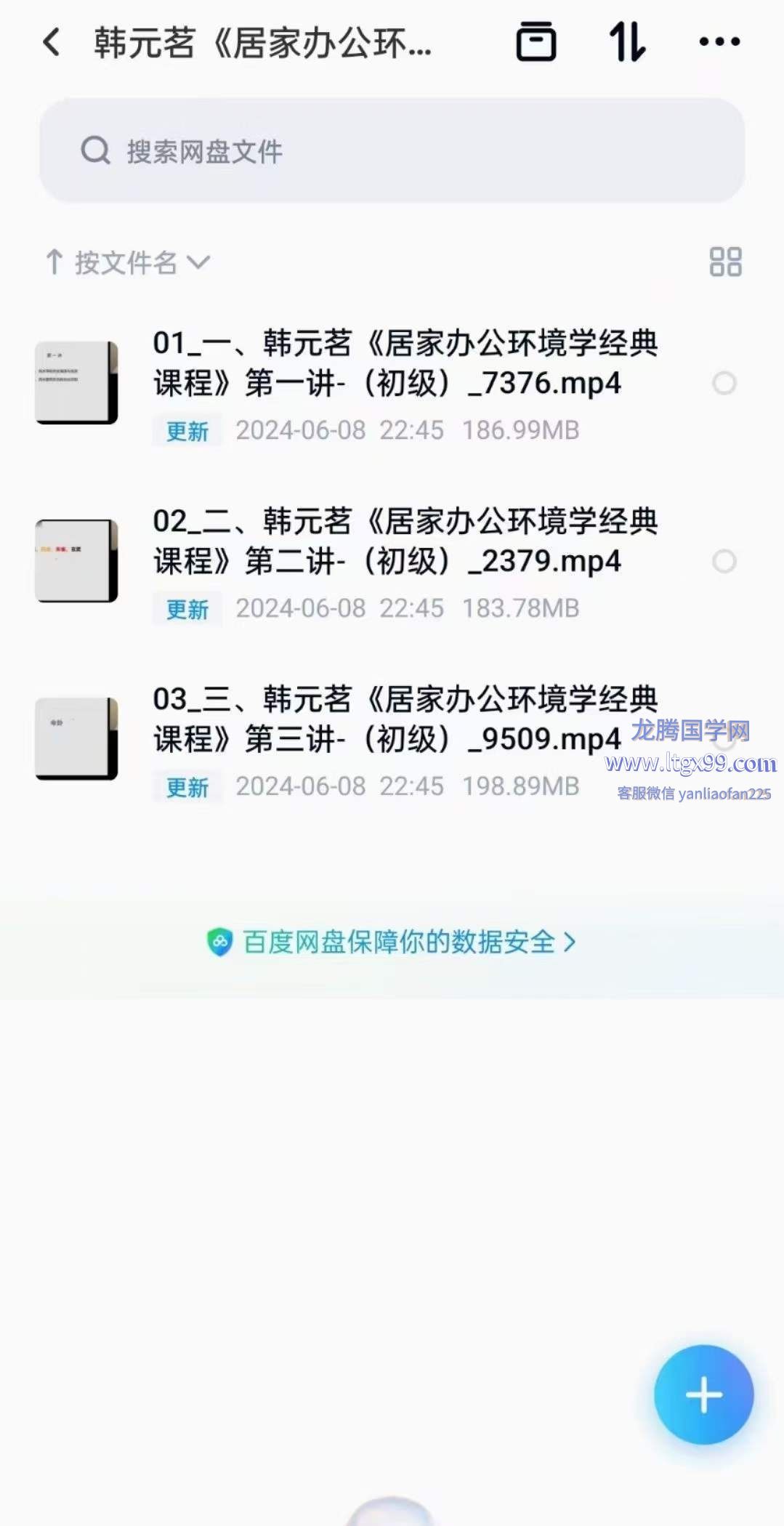Expand the 按文件名 sort dropdown
The width and height of the screenshot is (784, 1526).
point(129,262)
